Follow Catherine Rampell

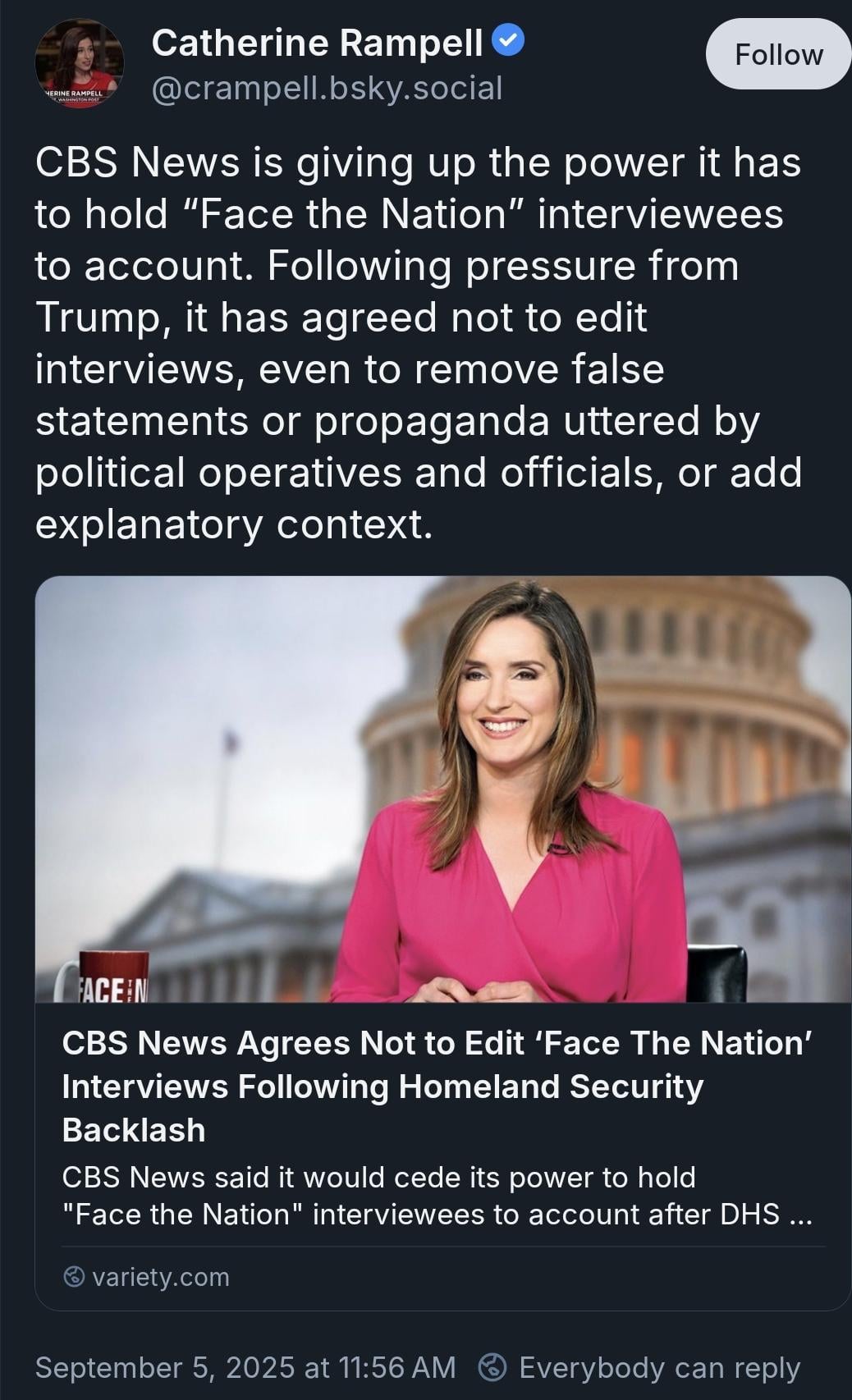776,54
